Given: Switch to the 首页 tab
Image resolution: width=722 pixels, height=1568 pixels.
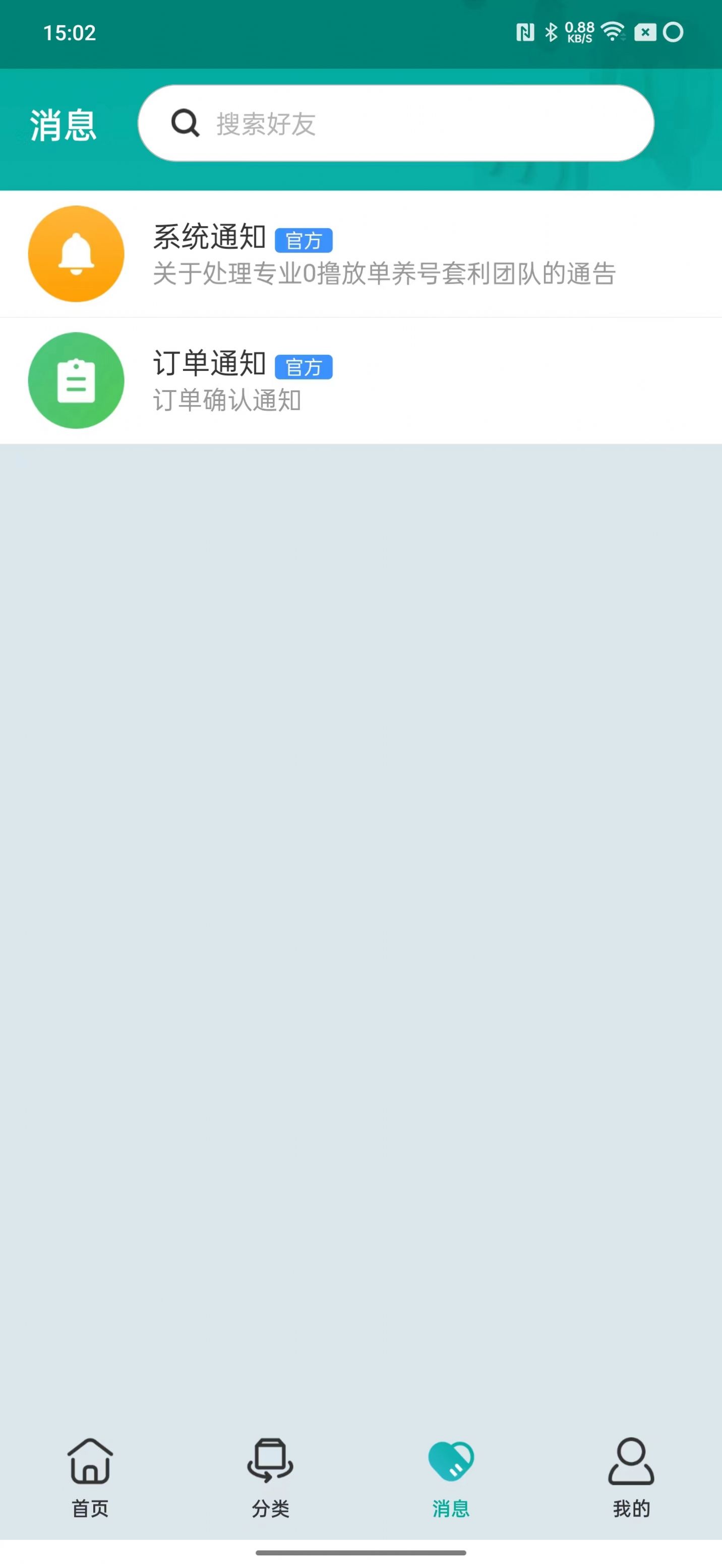Looking at the screenshot, I should point(90,1477).
